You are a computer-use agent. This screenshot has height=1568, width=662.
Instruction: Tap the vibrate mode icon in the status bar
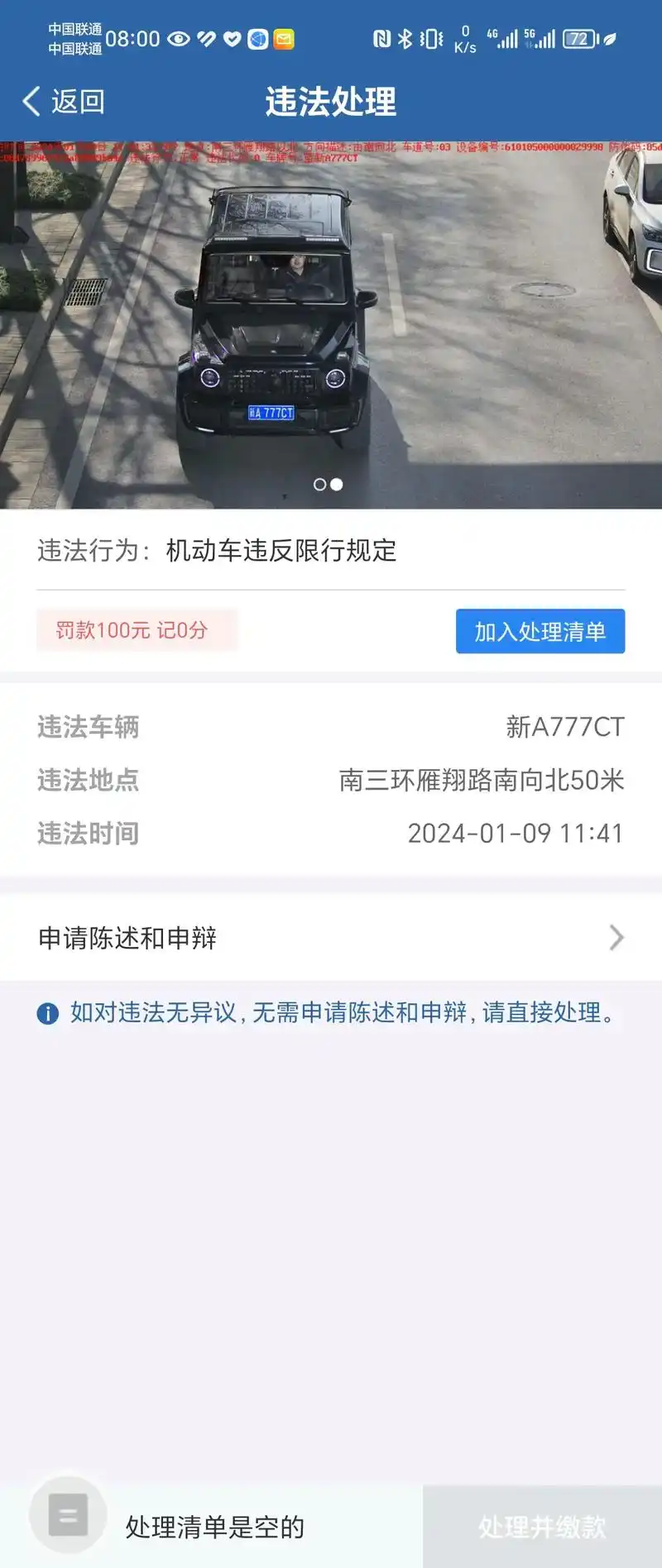pos(428,37)
